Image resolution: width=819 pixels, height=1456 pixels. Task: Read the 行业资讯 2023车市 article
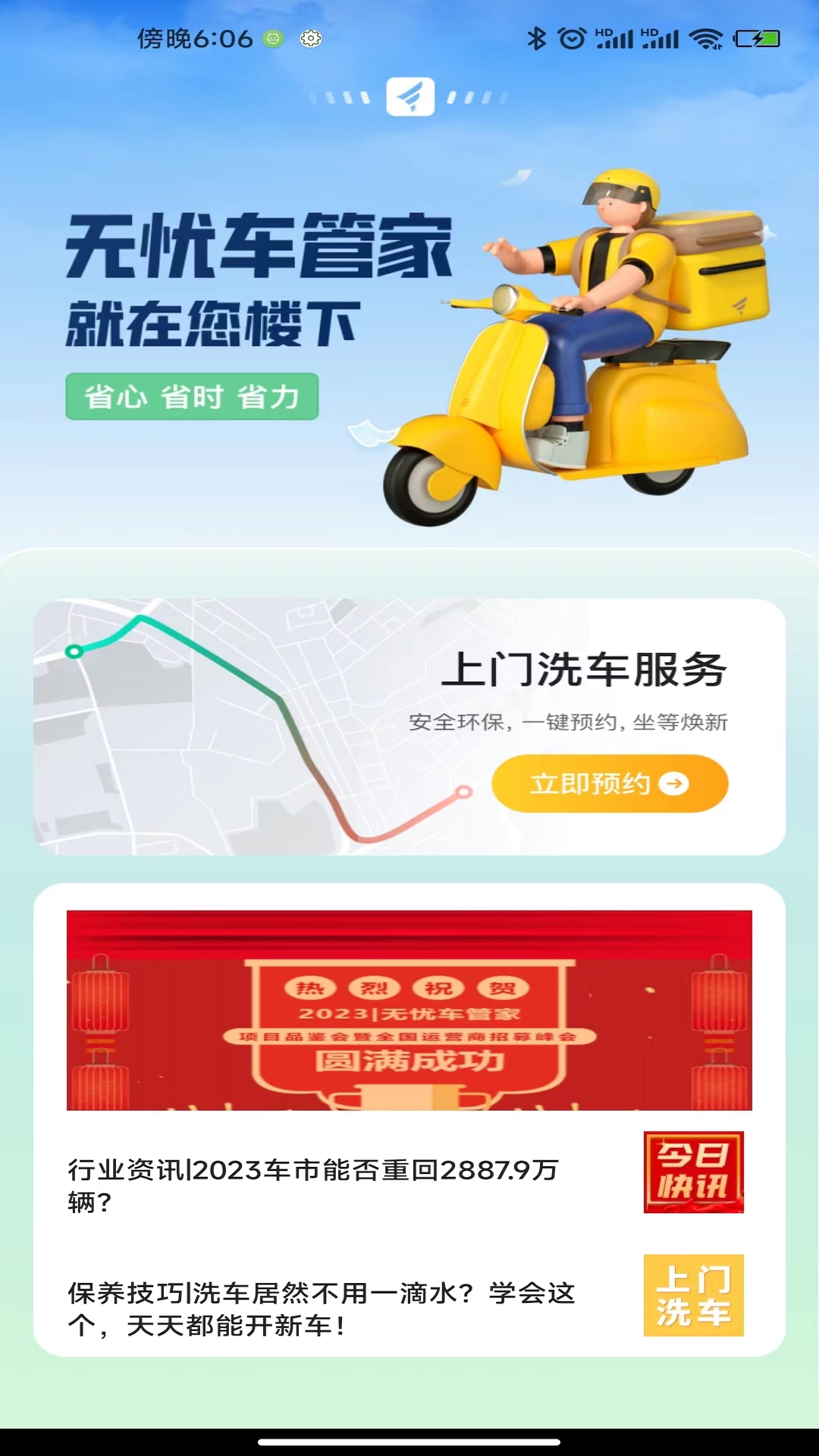[x=312, y=1185]
